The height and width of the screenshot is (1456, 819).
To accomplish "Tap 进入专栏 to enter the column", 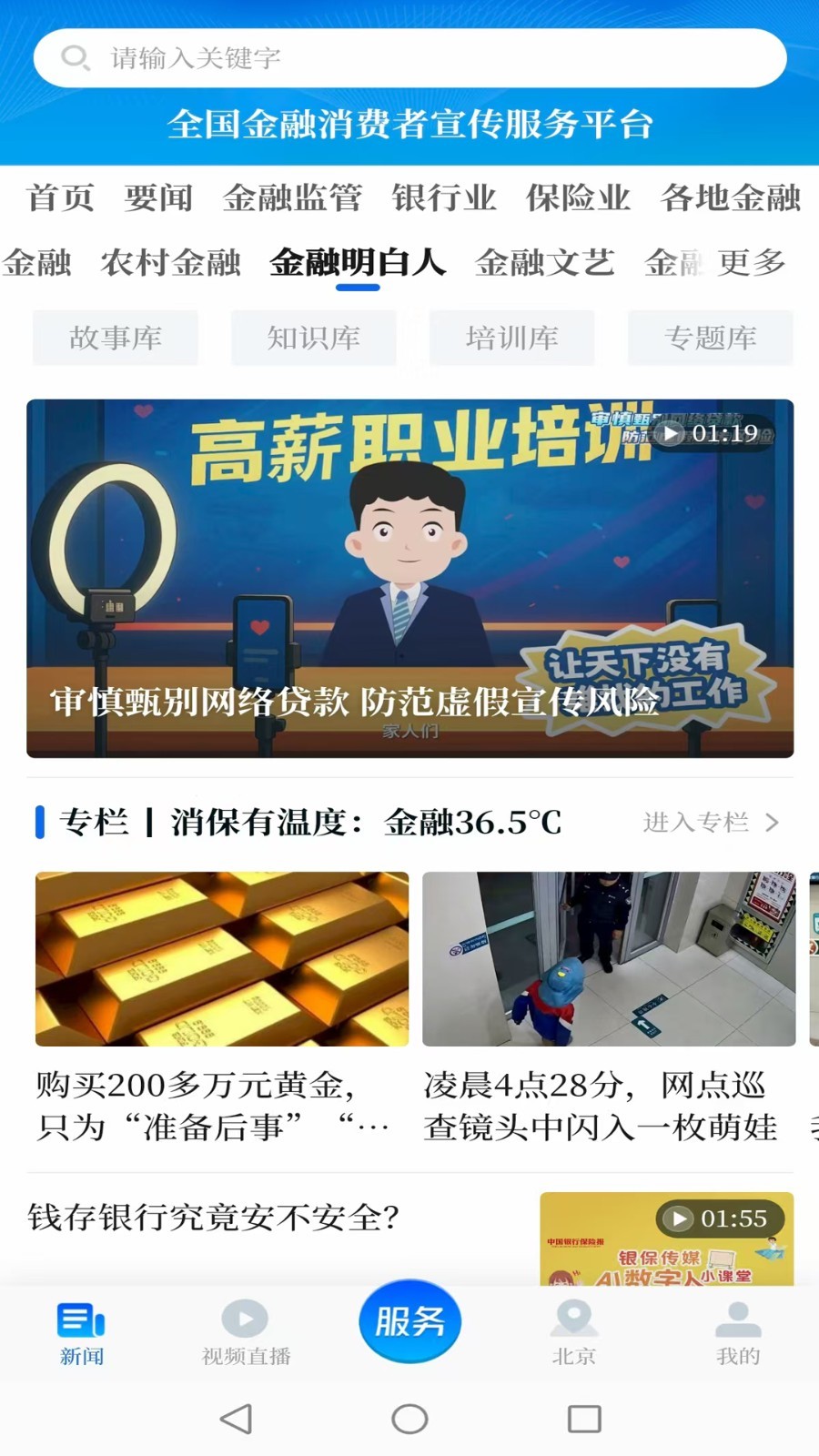I will pyautogui.click(x=710, y=823).
